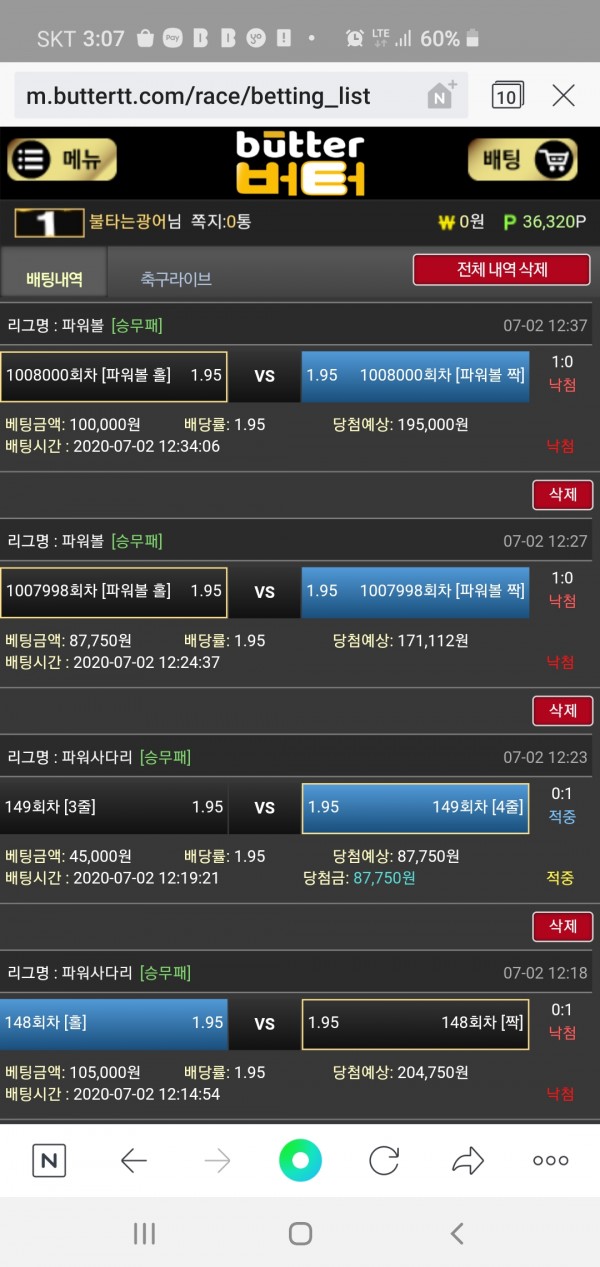600x1267 pixels.
Task: Share this page from the toolbar
Action: 467,1161
